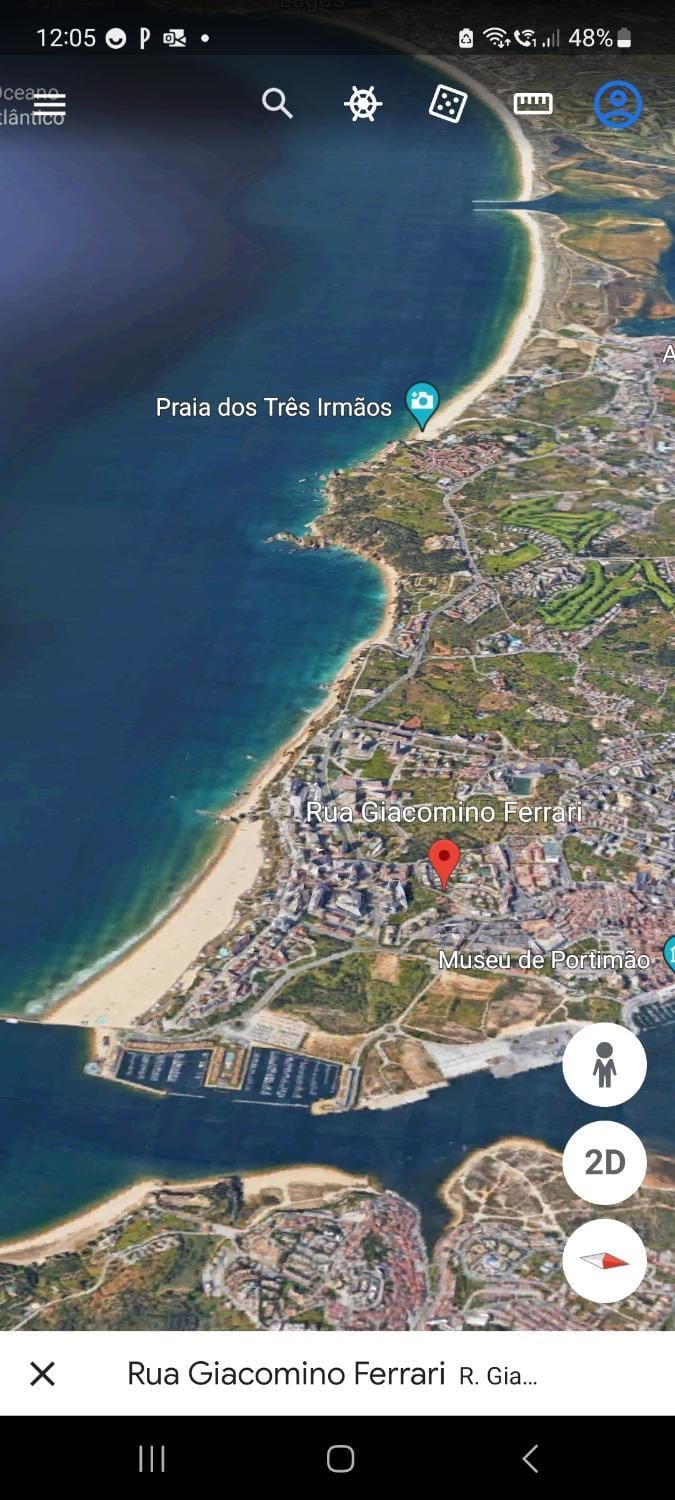Switch the map to 2D view
Screen dimensions: 675x1500
pos(604,1162)
